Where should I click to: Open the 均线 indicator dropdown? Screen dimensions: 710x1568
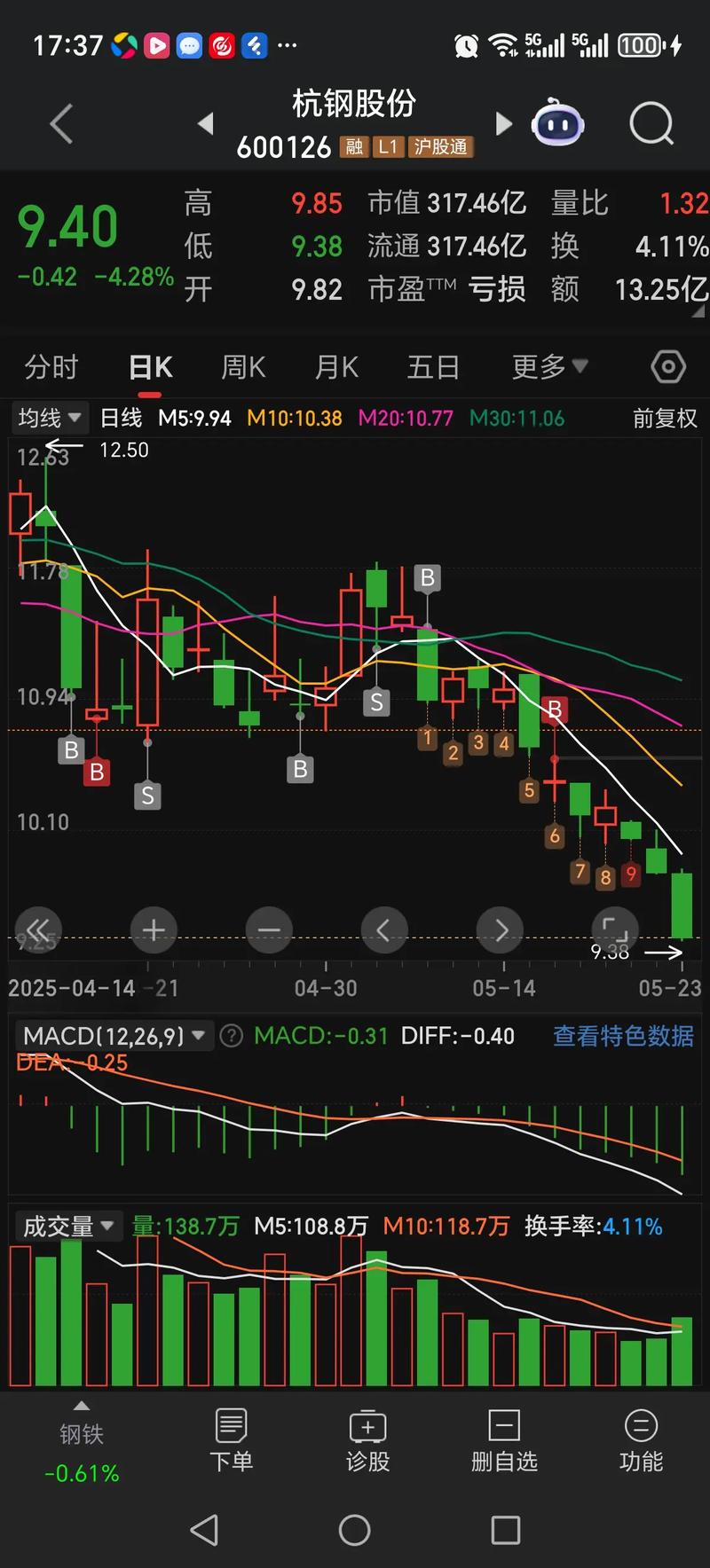click(50, 418)
